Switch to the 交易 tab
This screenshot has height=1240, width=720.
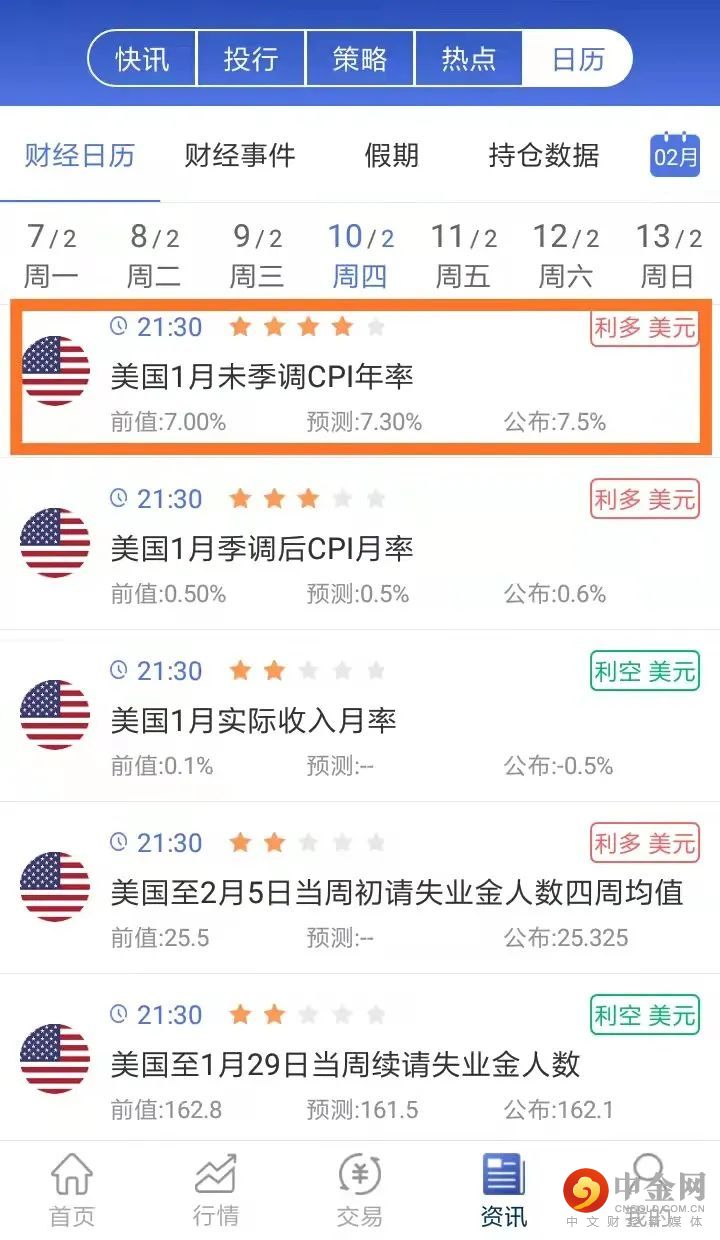pyautogui.click(x=360, y=1190)
